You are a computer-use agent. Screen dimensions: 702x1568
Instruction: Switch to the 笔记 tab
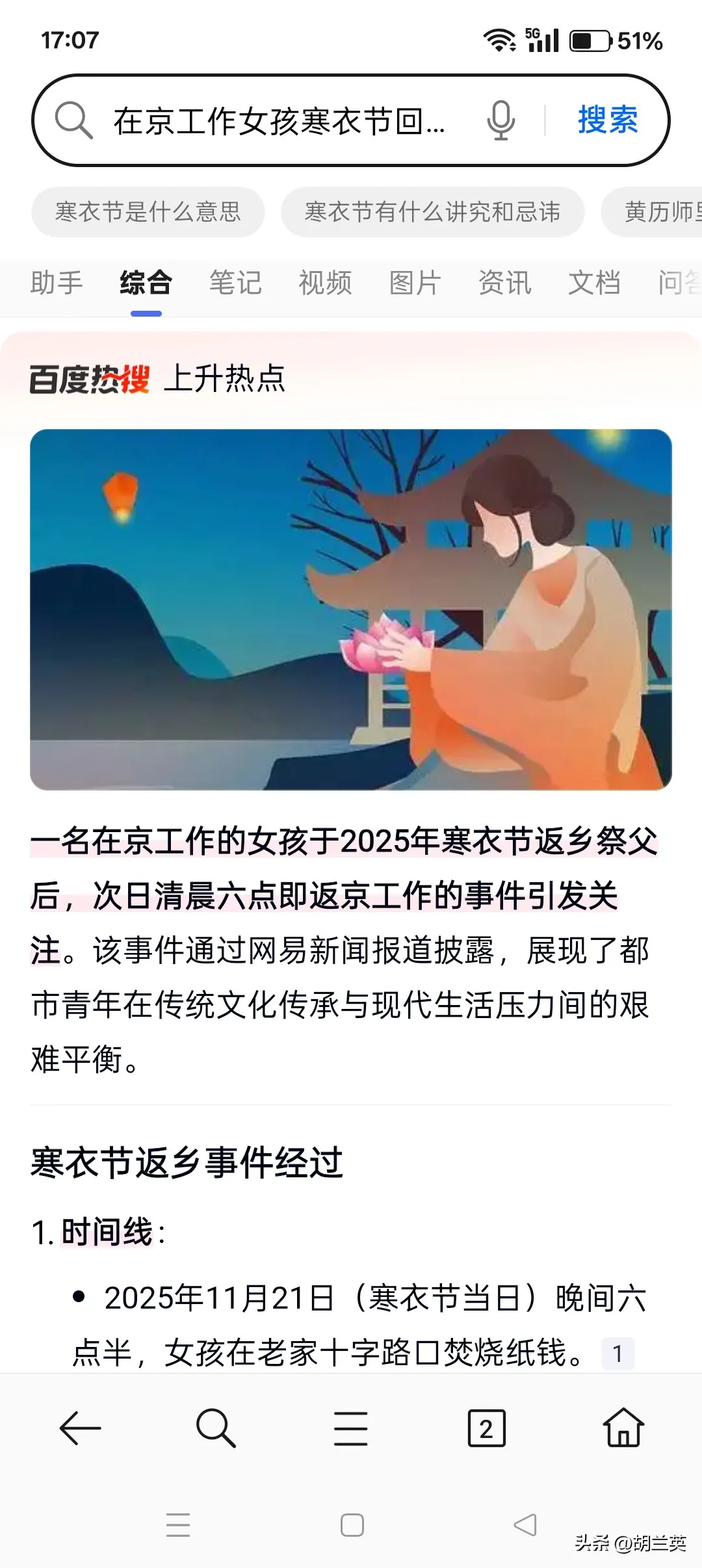(x=235, y=283)
